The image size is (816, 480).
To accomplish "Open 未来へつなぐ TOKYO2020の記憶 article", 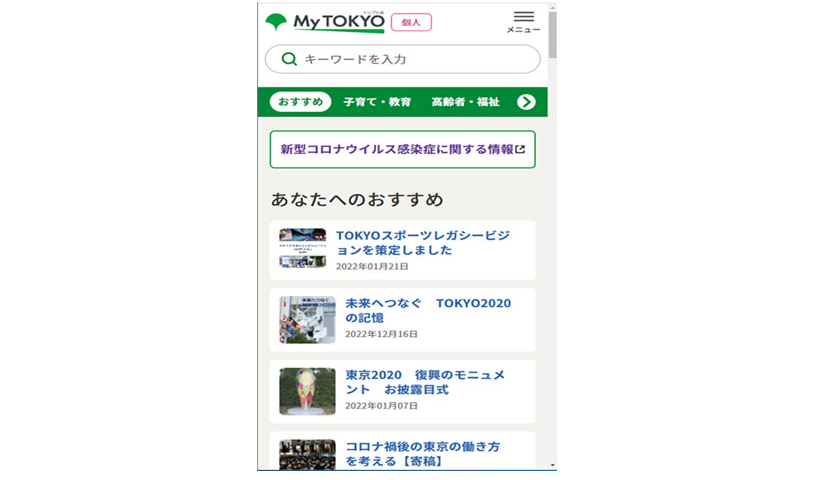I will pos(427,310).
